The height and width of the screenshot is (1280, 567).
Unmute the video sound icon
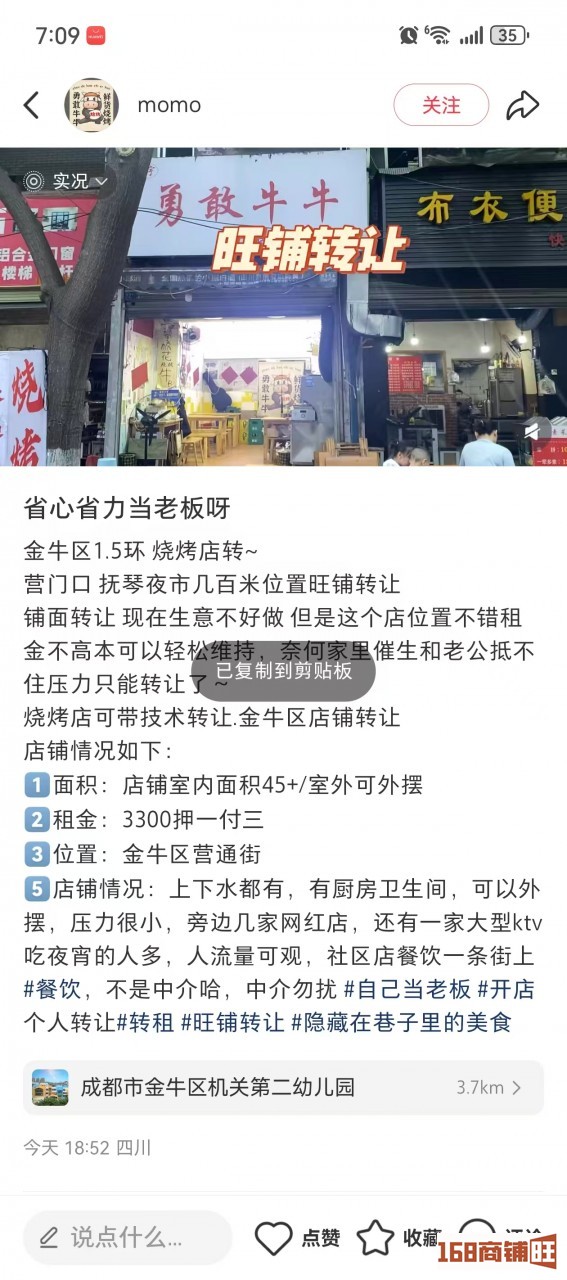536,431
